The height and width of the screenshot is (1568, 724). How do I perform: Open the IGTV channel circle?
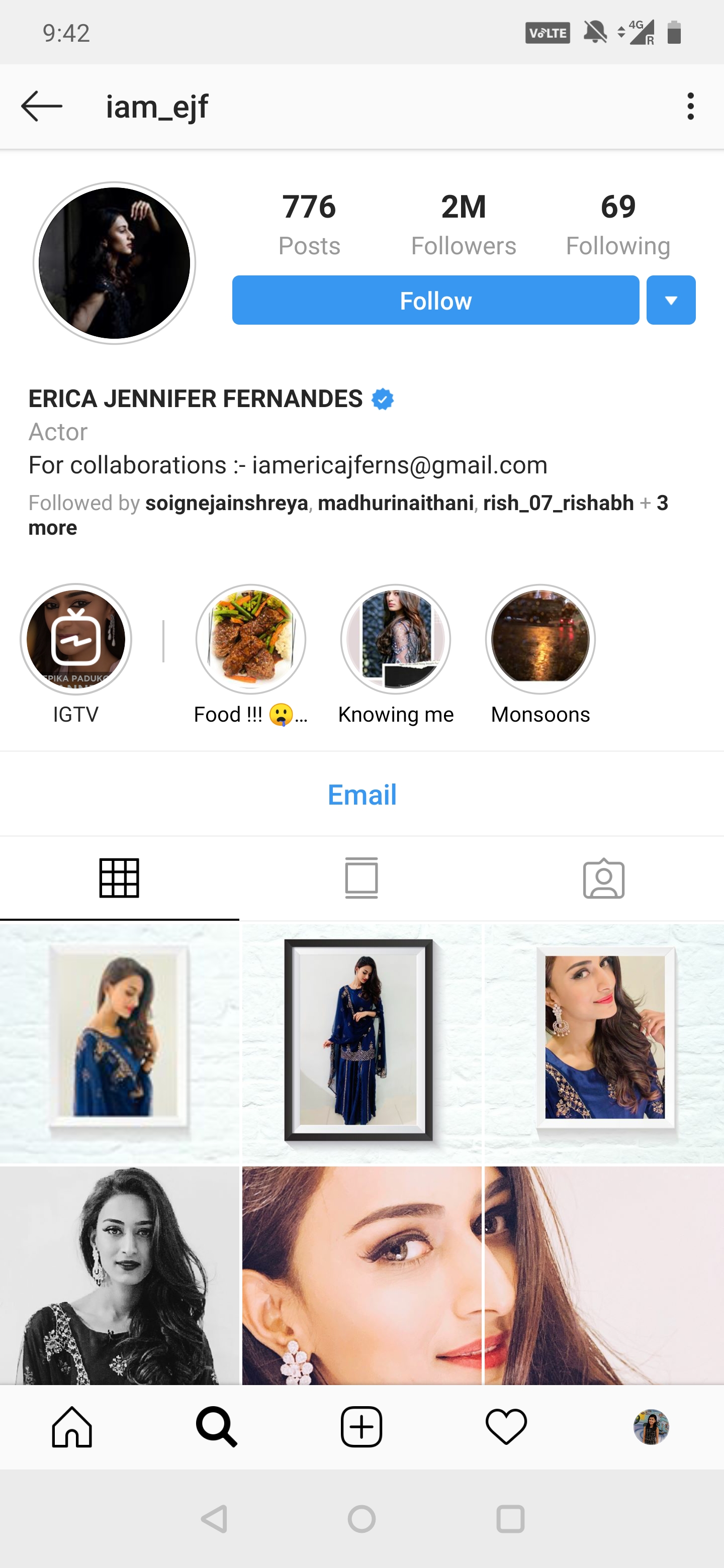75,639
